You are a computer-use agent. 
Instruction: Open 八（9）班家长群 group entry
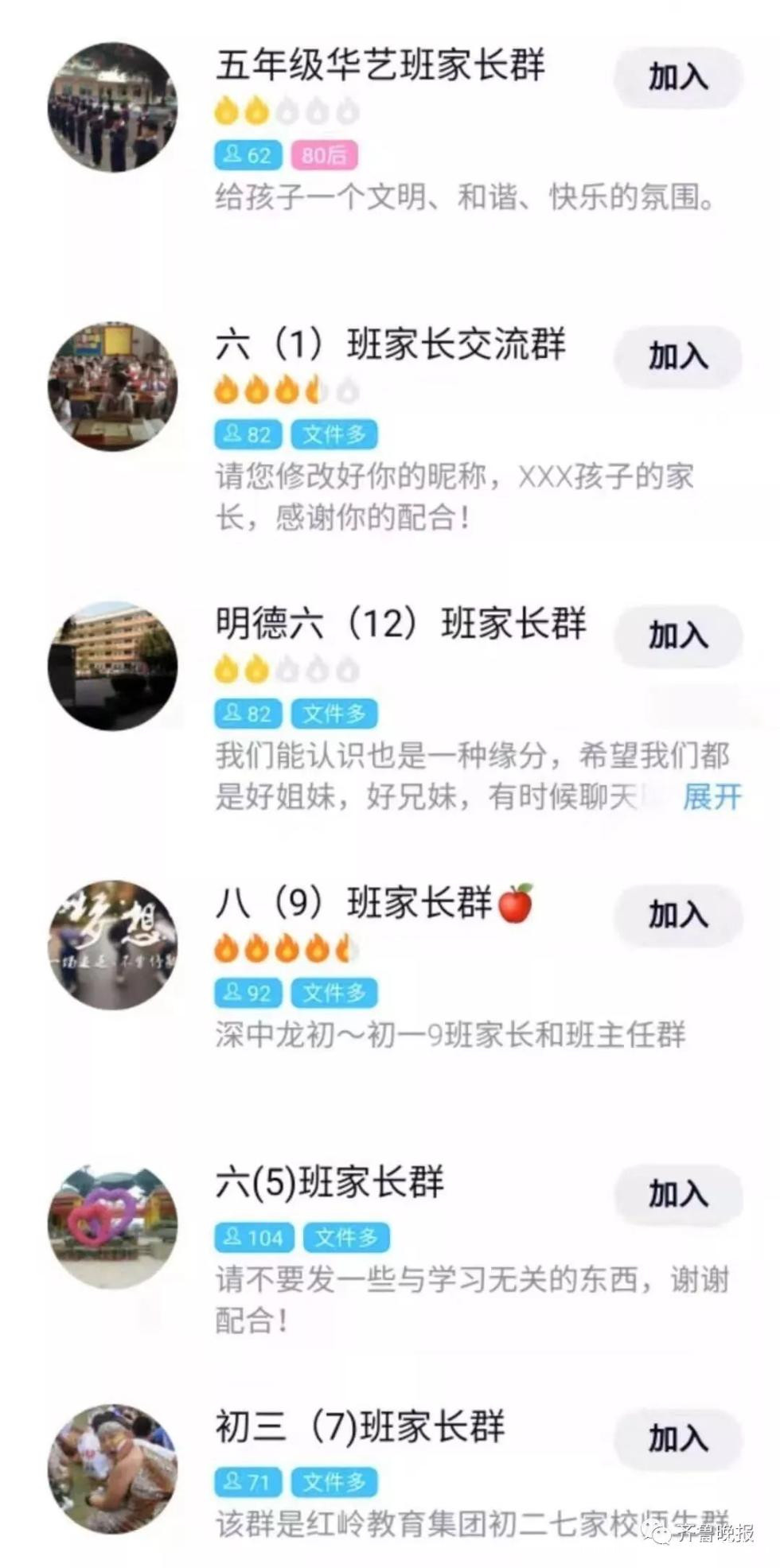354,903
